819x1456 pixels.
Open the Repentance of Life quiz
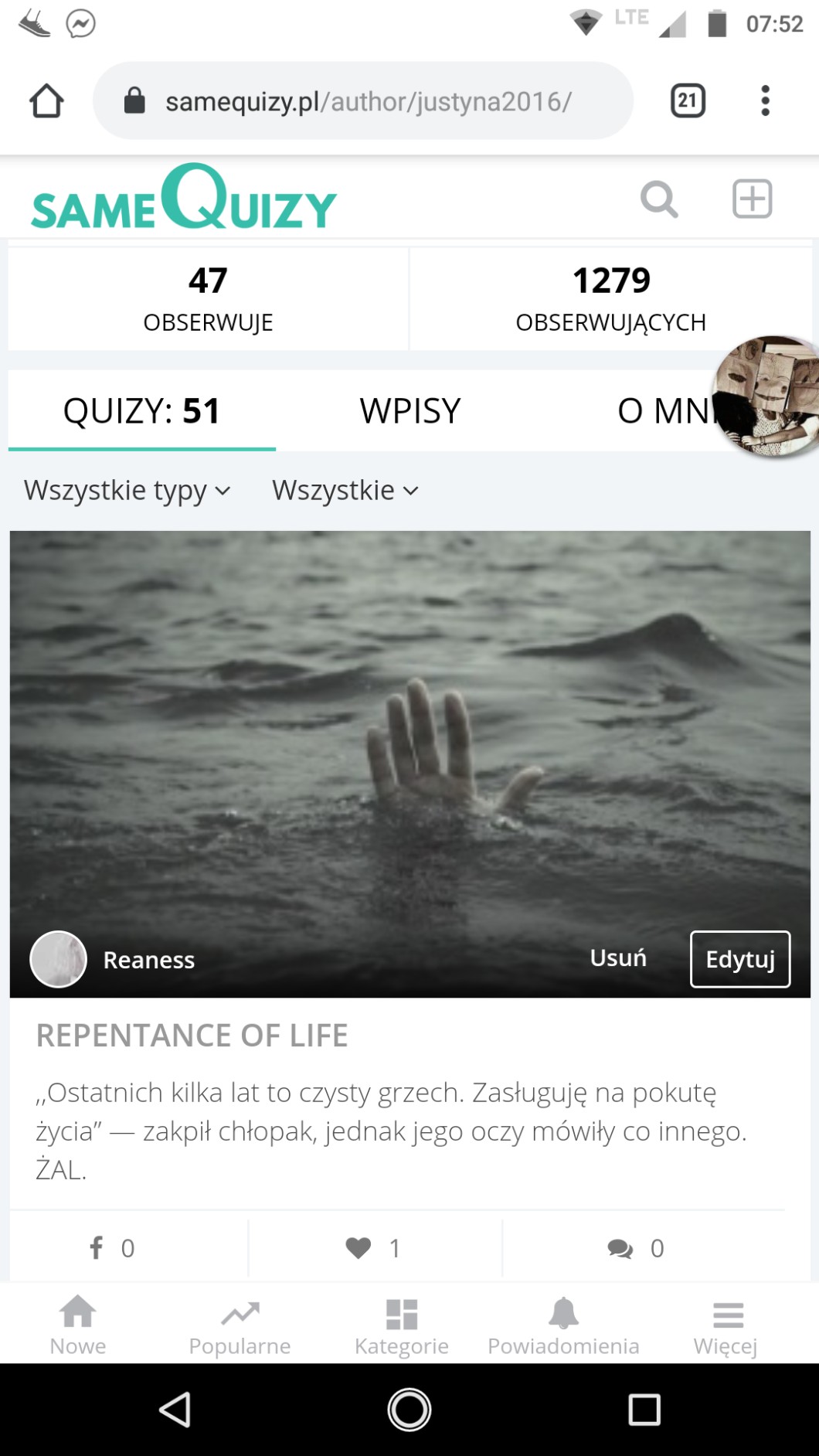192,1036
